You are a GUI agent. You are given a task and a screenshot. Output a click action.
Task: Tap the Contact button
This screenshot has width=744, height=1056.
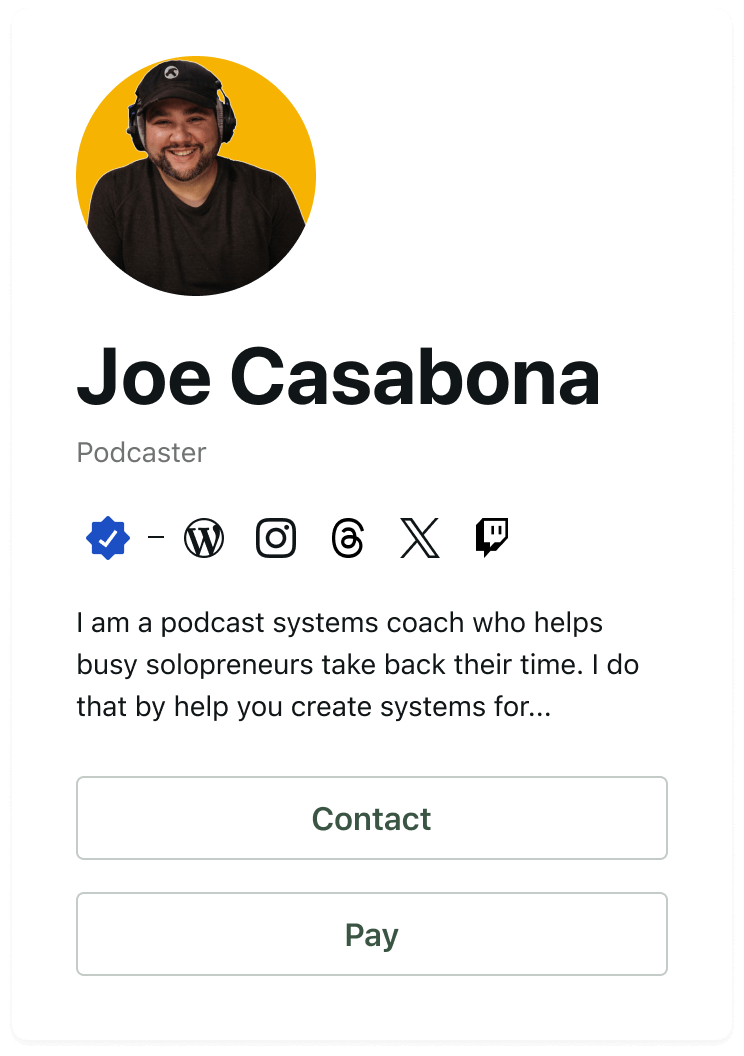(372, 818)
